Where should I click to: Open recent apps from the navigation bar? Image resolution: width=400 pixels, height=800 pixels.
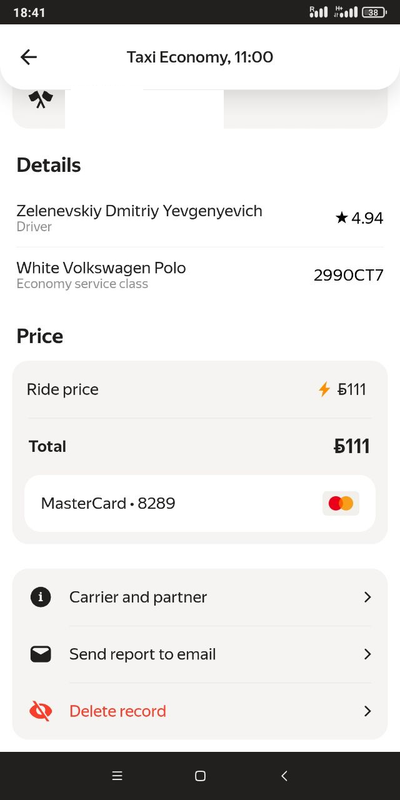(117, 776)
